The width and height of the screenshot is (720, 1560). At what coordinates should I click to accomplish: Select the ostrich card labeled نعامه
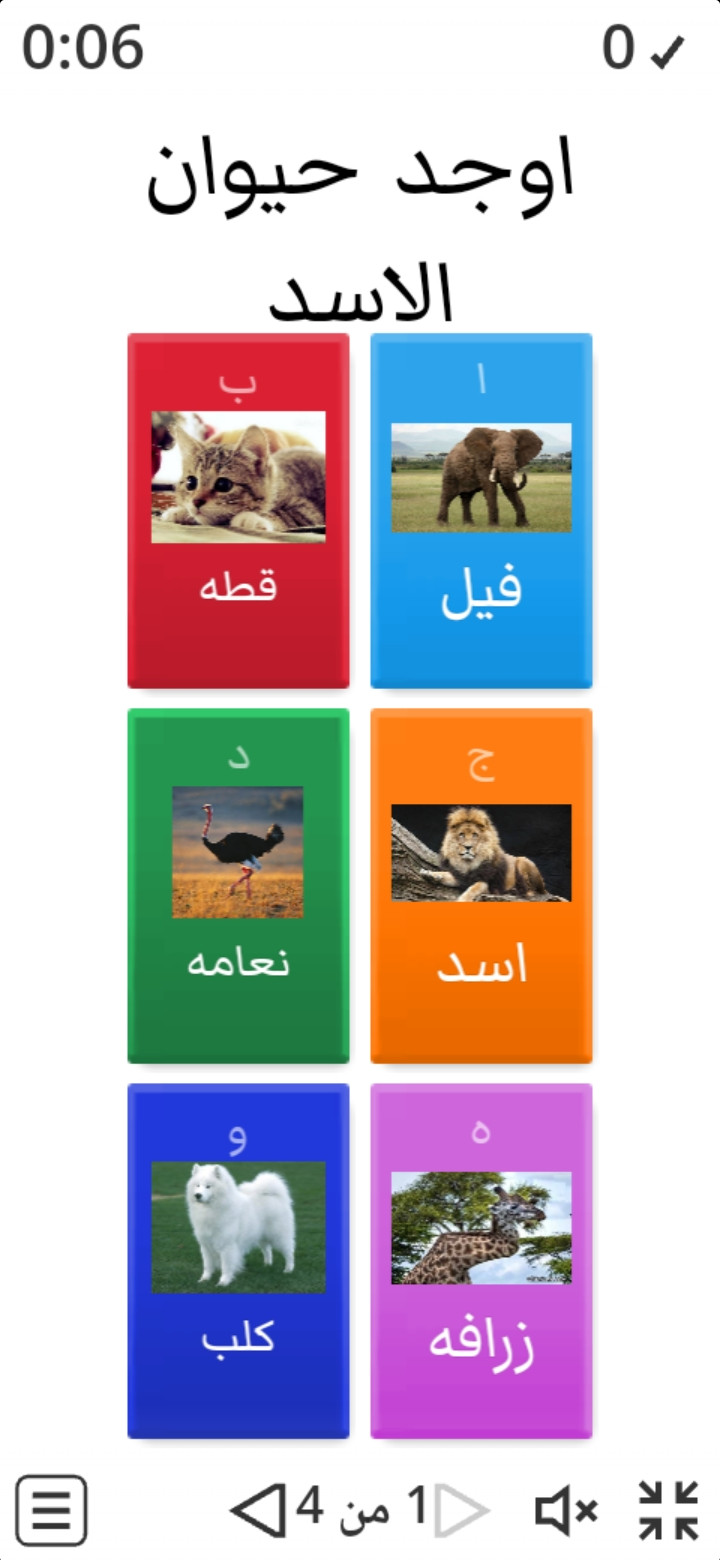238,885
